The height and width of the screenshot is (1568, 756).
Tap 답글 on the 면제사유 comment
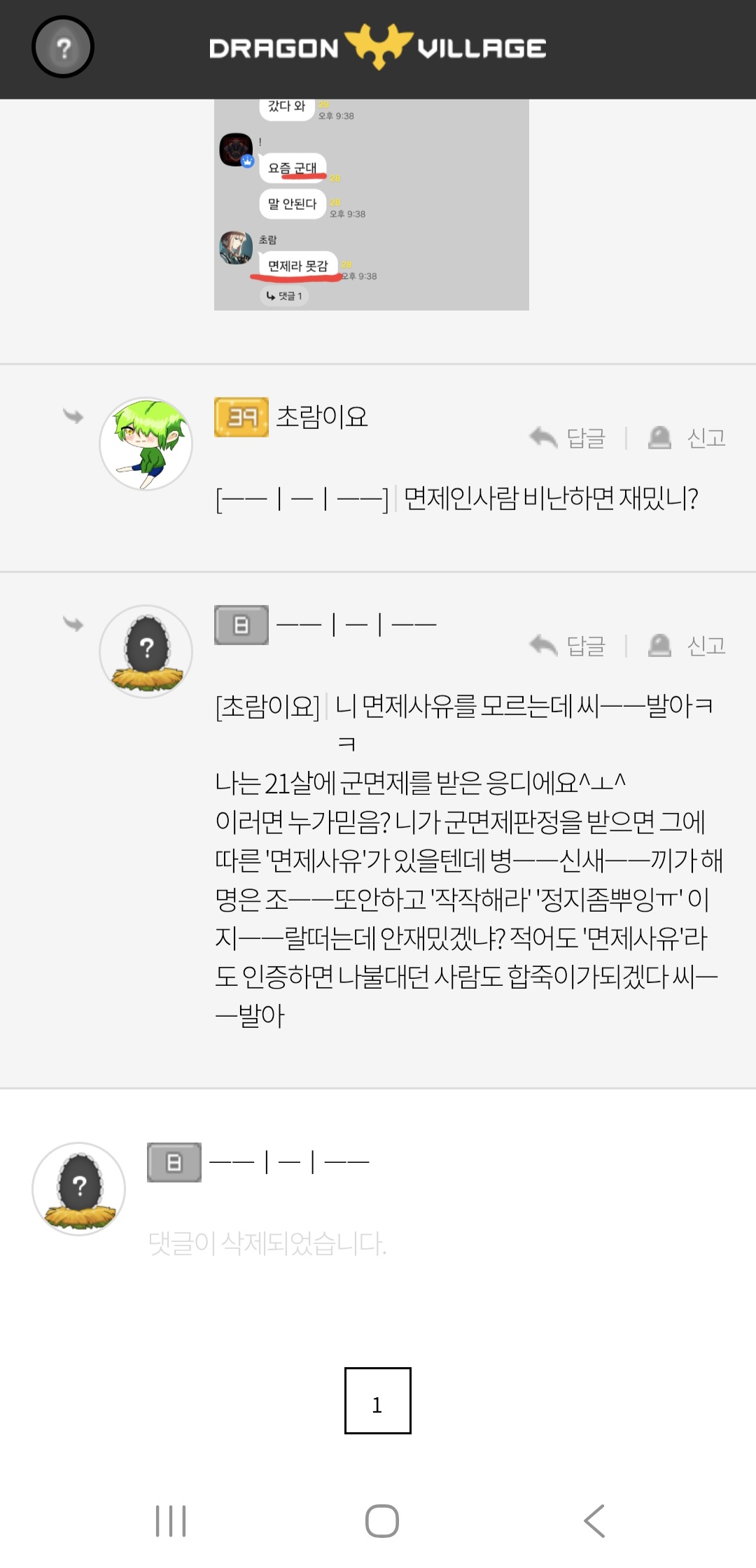568,645
